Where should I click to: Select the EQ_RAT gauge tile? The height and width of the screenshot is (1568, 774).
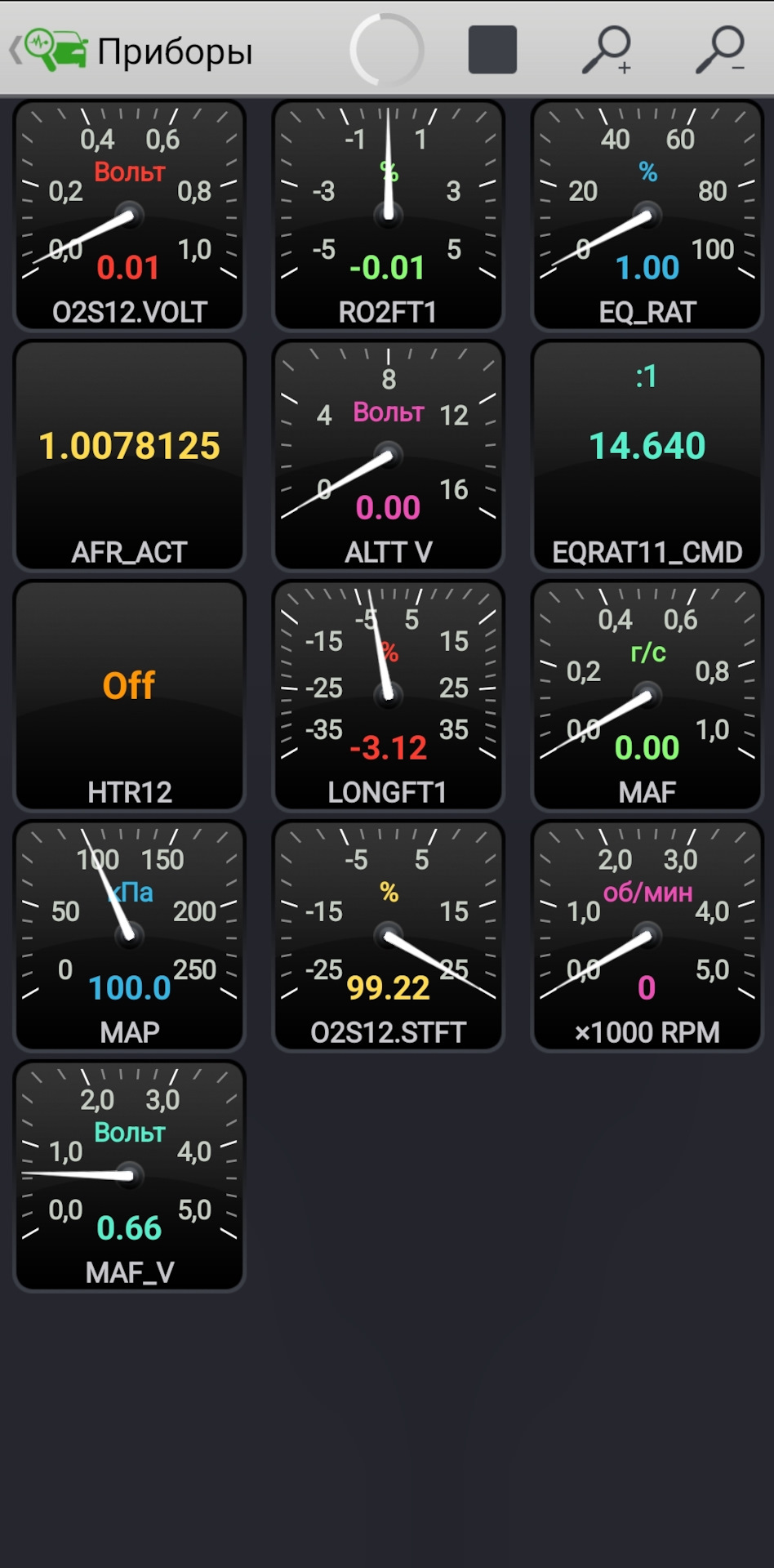(647, 215)
